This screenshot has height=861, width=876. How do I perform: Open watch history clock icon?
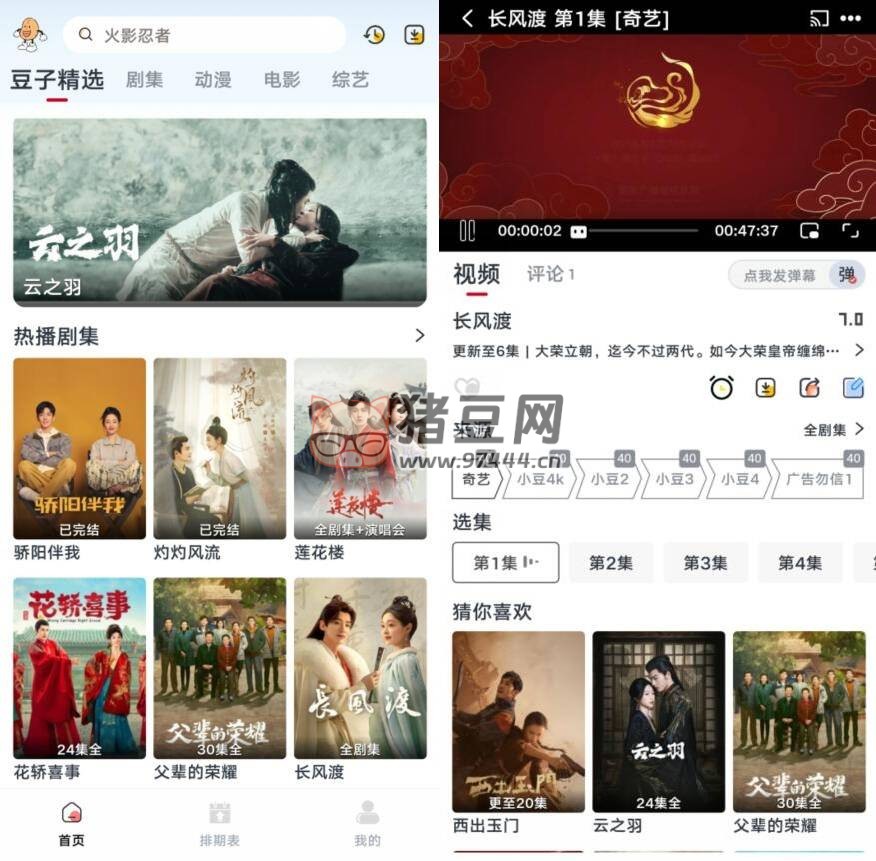(374, 35)
